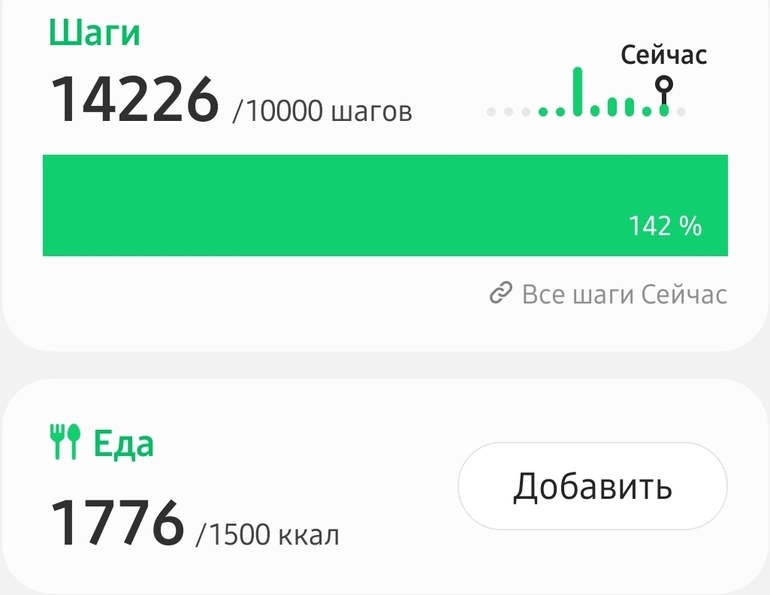Open the Еда food card
The height and width of the screenshot is (595, 770).
pyautogui.click(x=385, y=487)
